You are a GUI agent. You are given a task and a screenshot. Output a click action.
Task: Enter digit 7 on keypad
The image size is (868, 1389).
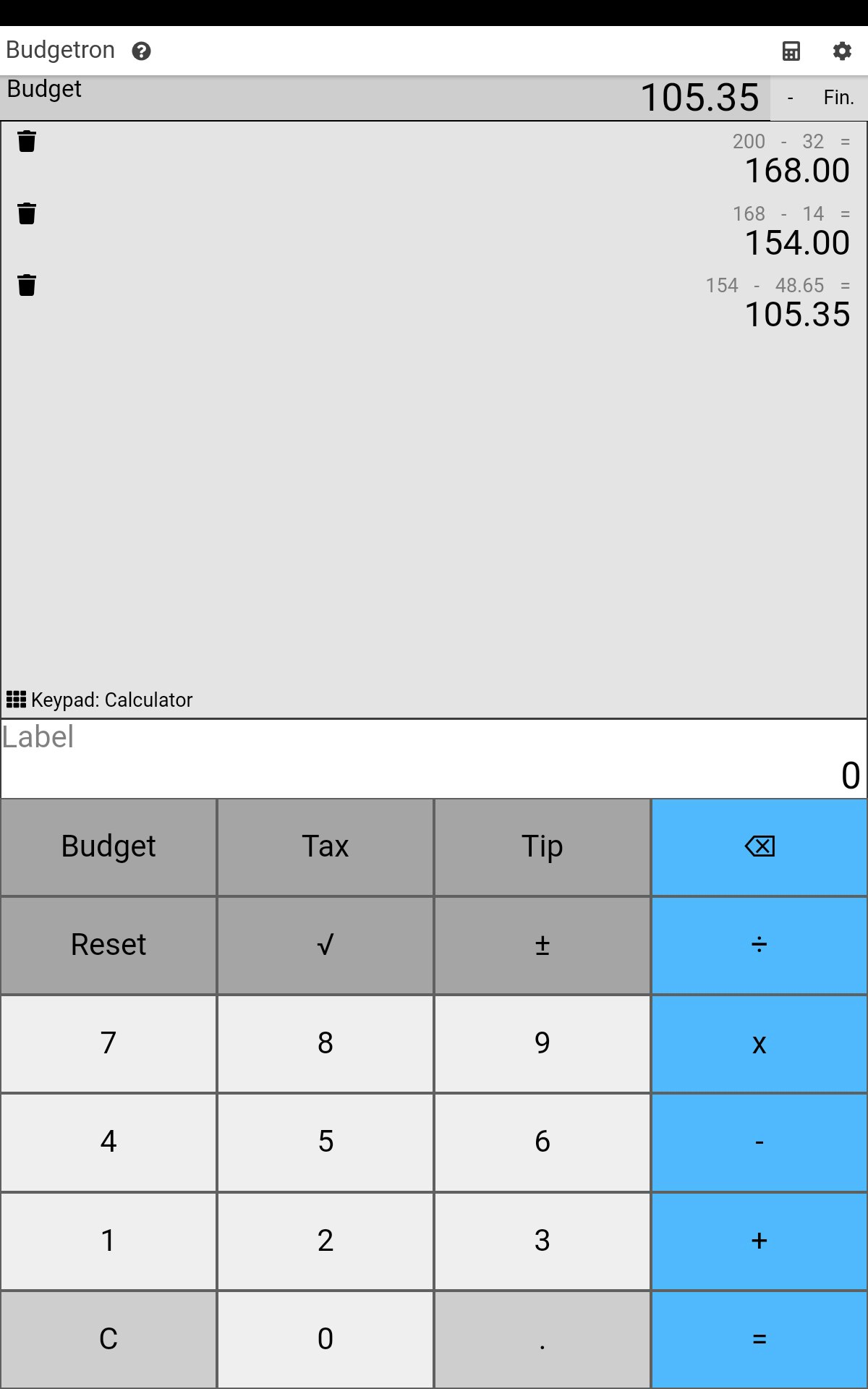109,1043
